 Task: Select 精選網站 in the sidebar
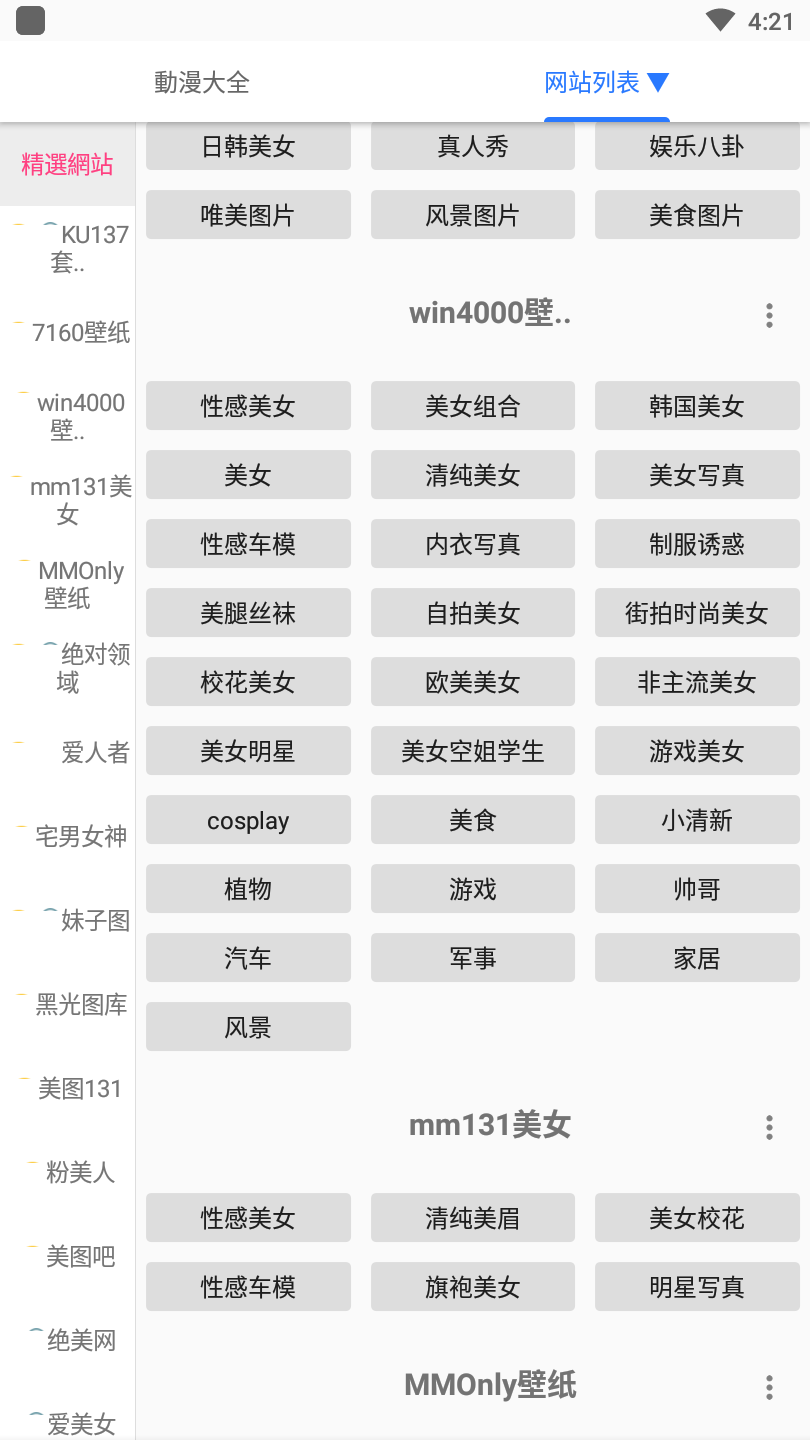click(x=67, y=165)
